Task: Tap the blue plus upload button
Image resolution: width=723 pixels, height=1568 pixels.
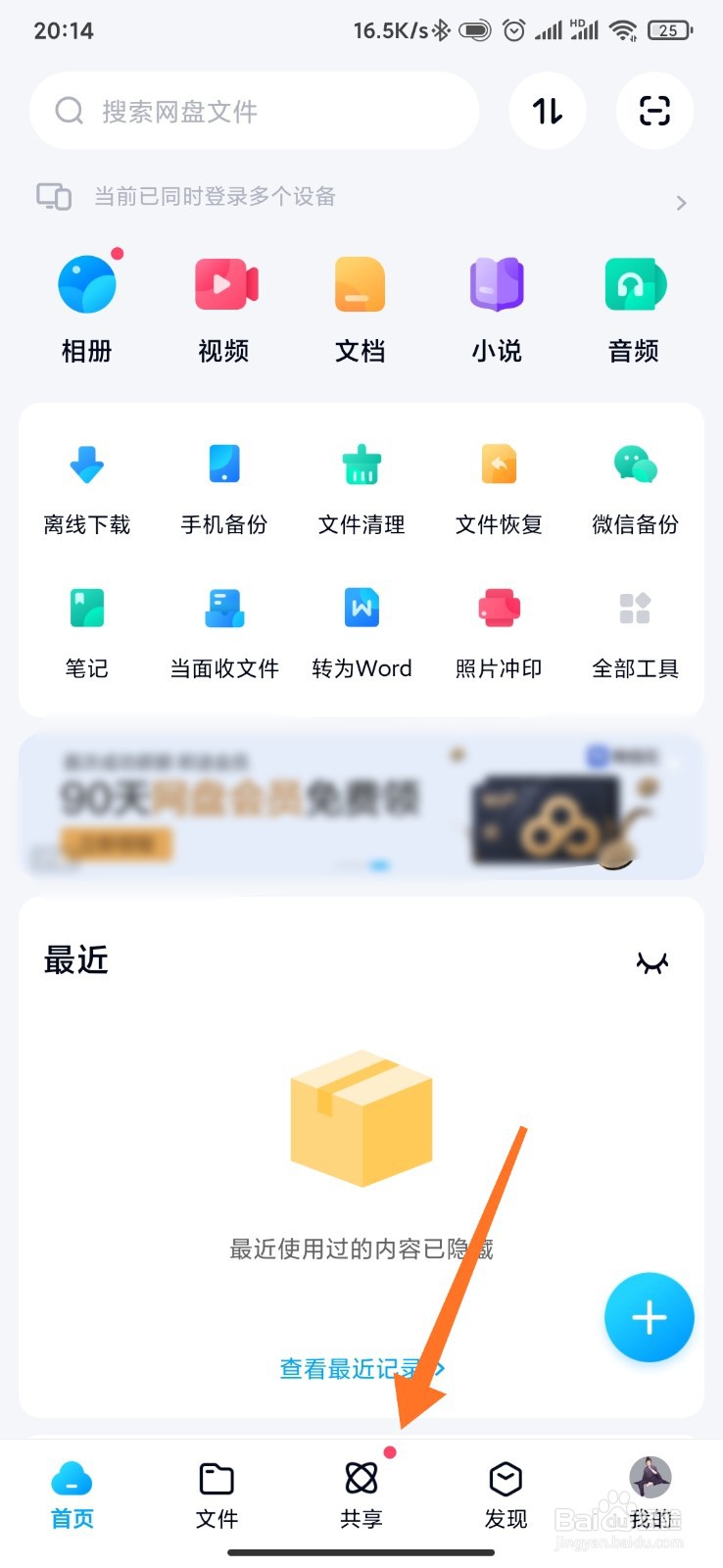Action: point(649,1317)
